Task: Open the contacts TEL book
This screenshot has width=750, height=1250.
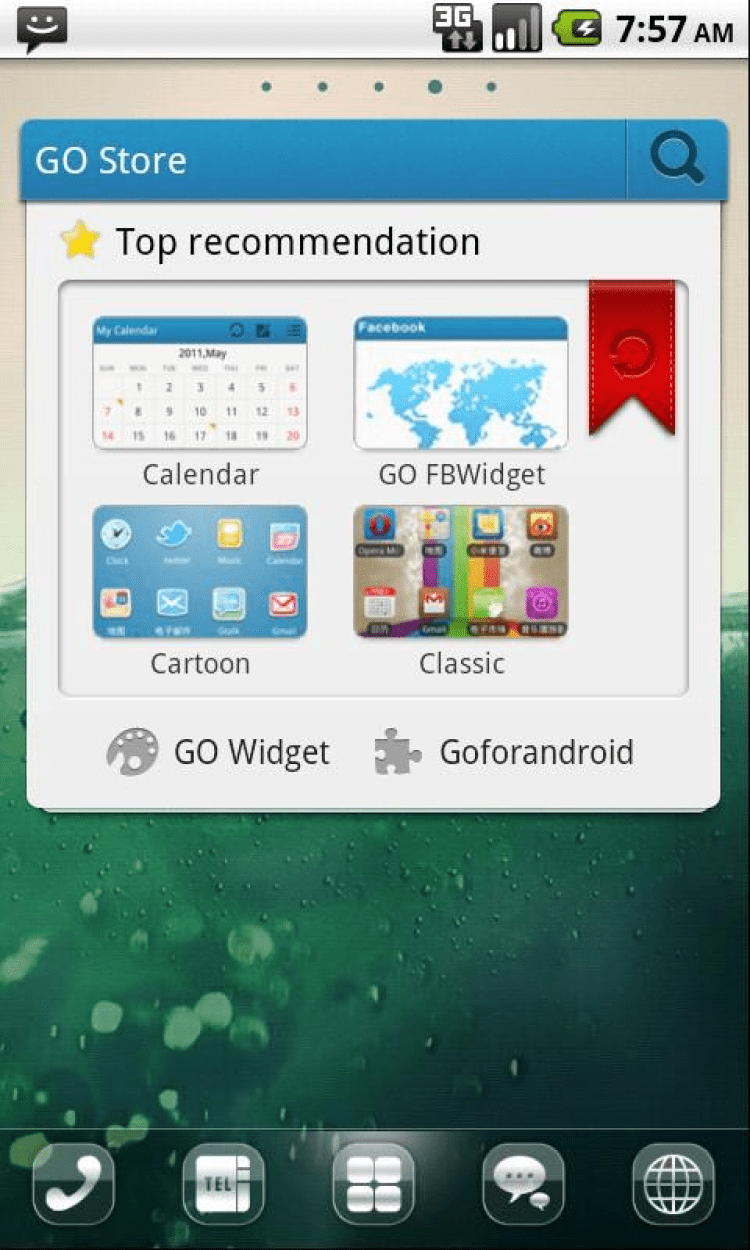Action: [223, 1184]
